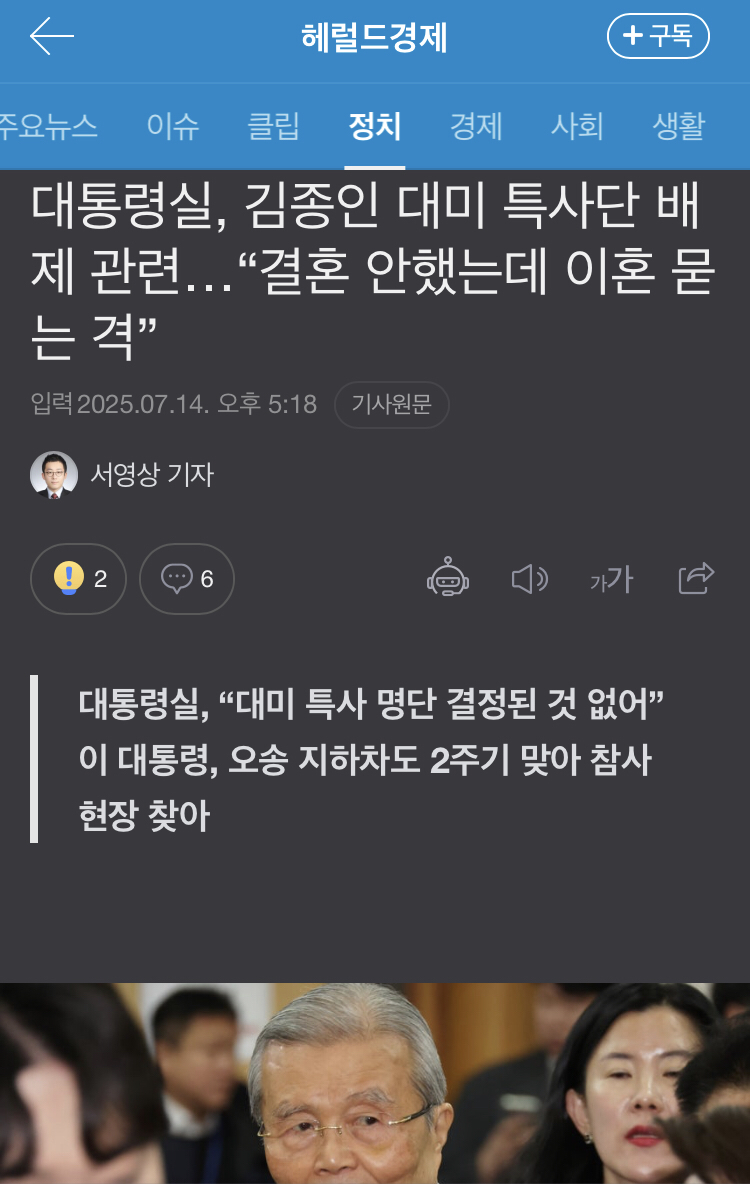Switch to the 이슈 tab
Viewport: 750px width, 1184px height.
172,126
